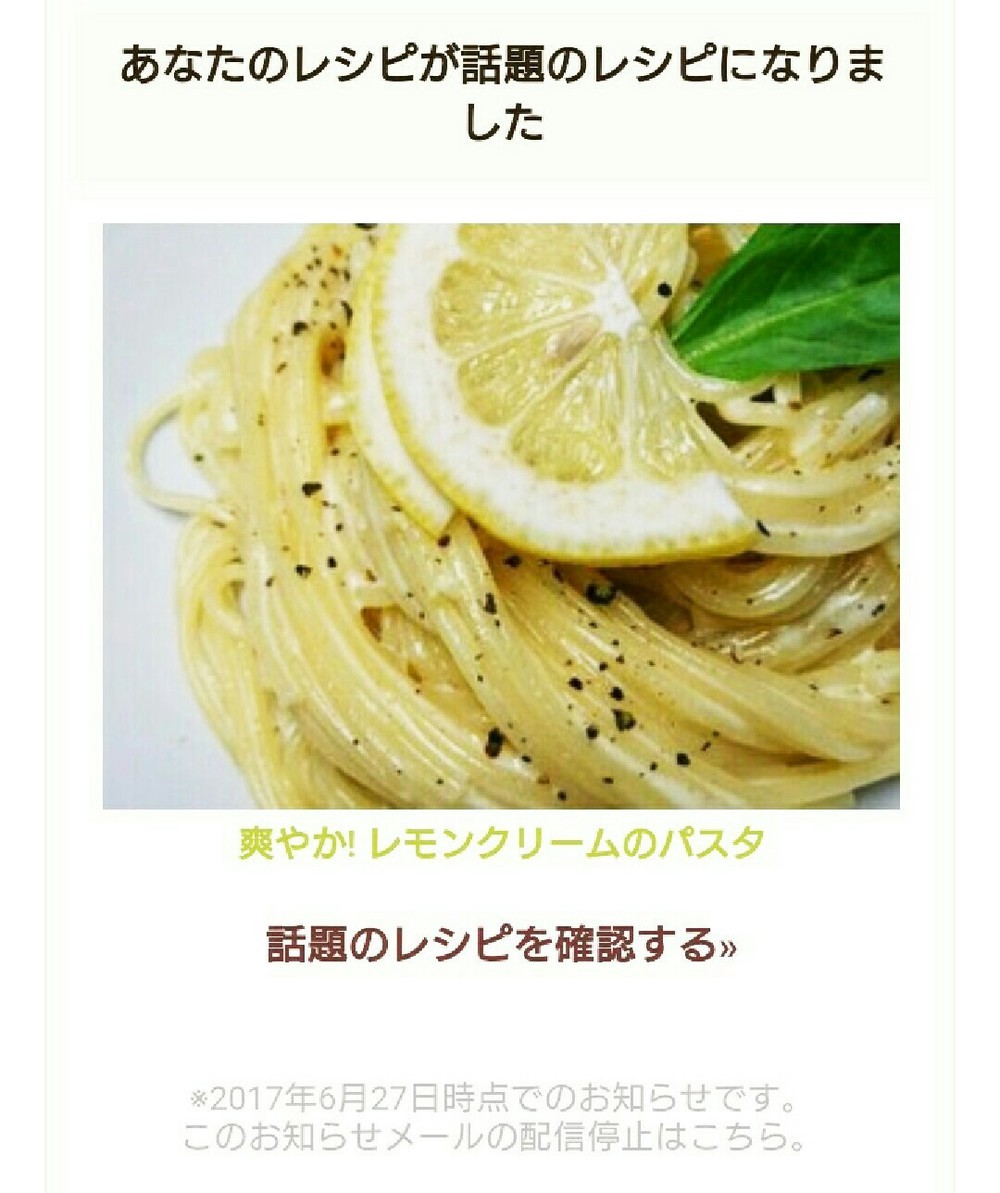
Task: Tap 話題のレシピを確認する link
Action: coord(500,945)
